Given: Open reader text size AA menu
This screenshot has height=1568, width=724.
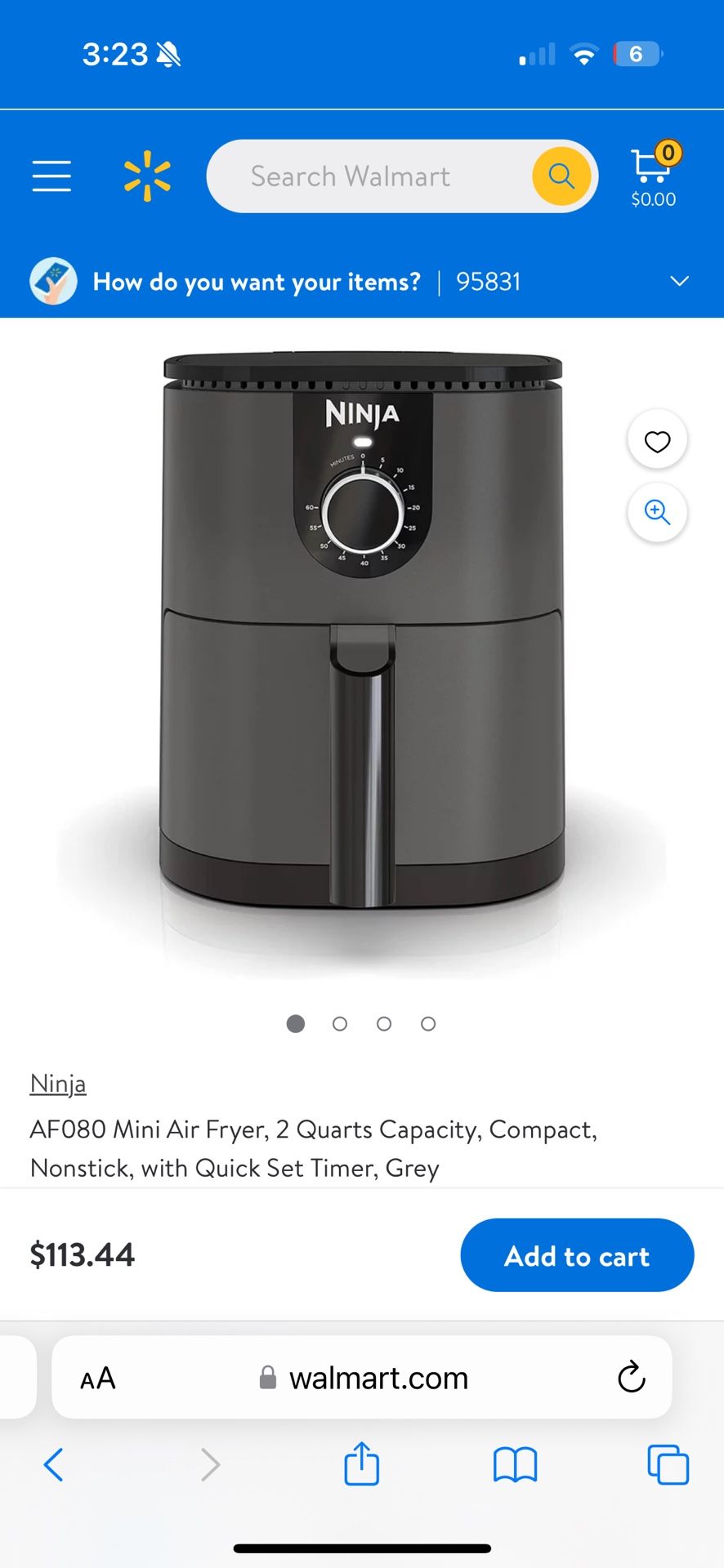Looking at the screenshot, I should (x=98, y=1379).
